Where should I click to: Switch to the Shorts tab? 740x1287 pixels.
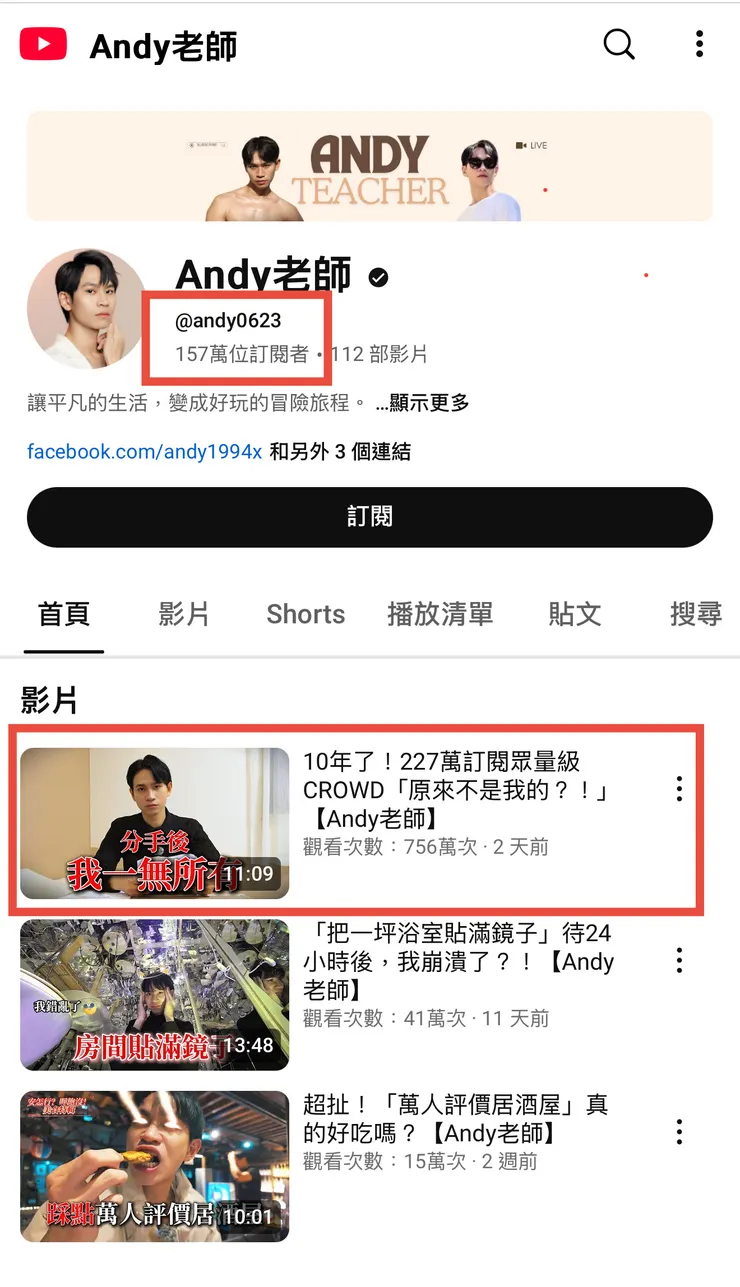305,614
